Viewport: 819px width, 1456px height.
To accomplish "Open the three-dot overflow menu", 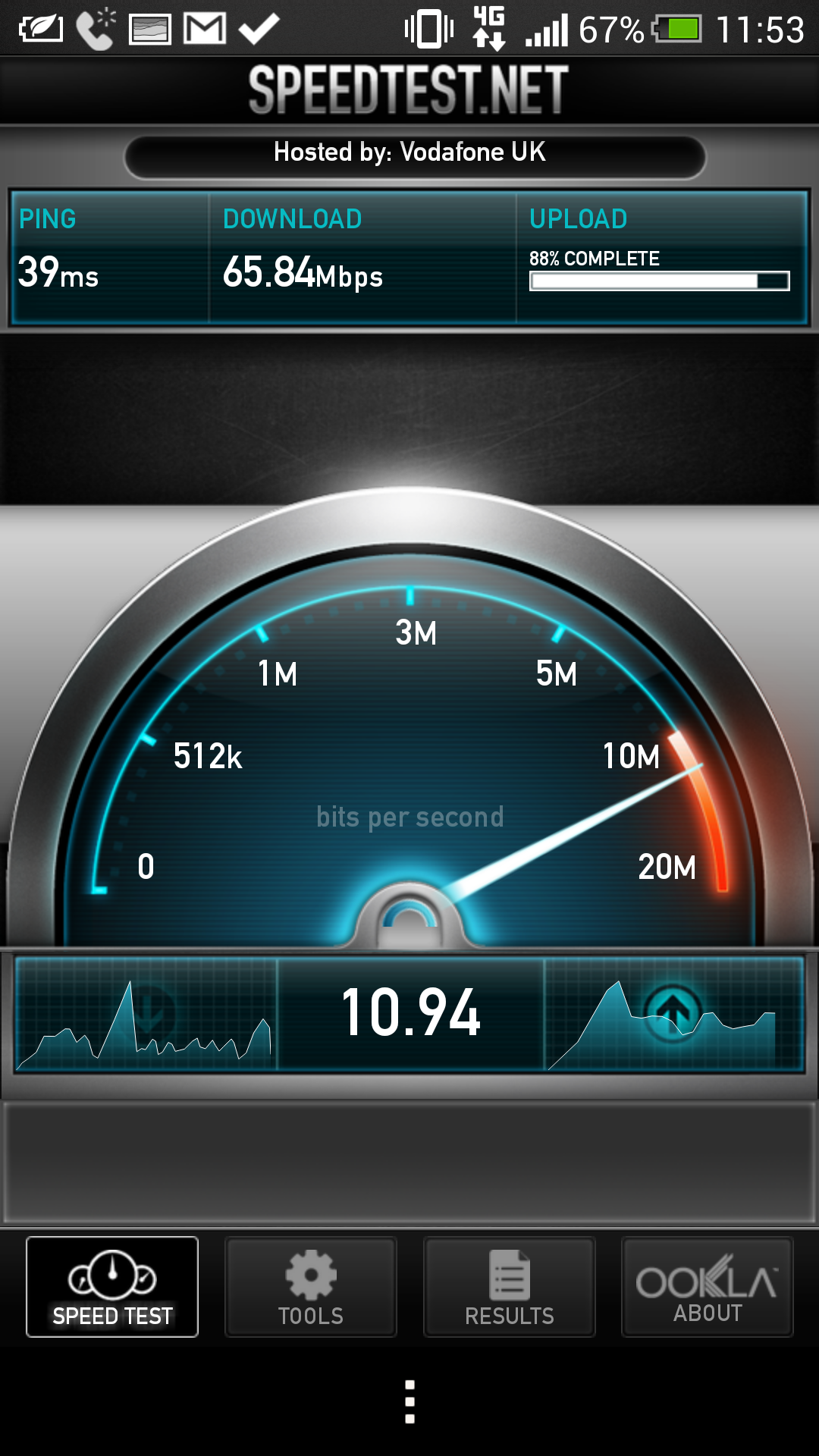I will (409, 1401).
